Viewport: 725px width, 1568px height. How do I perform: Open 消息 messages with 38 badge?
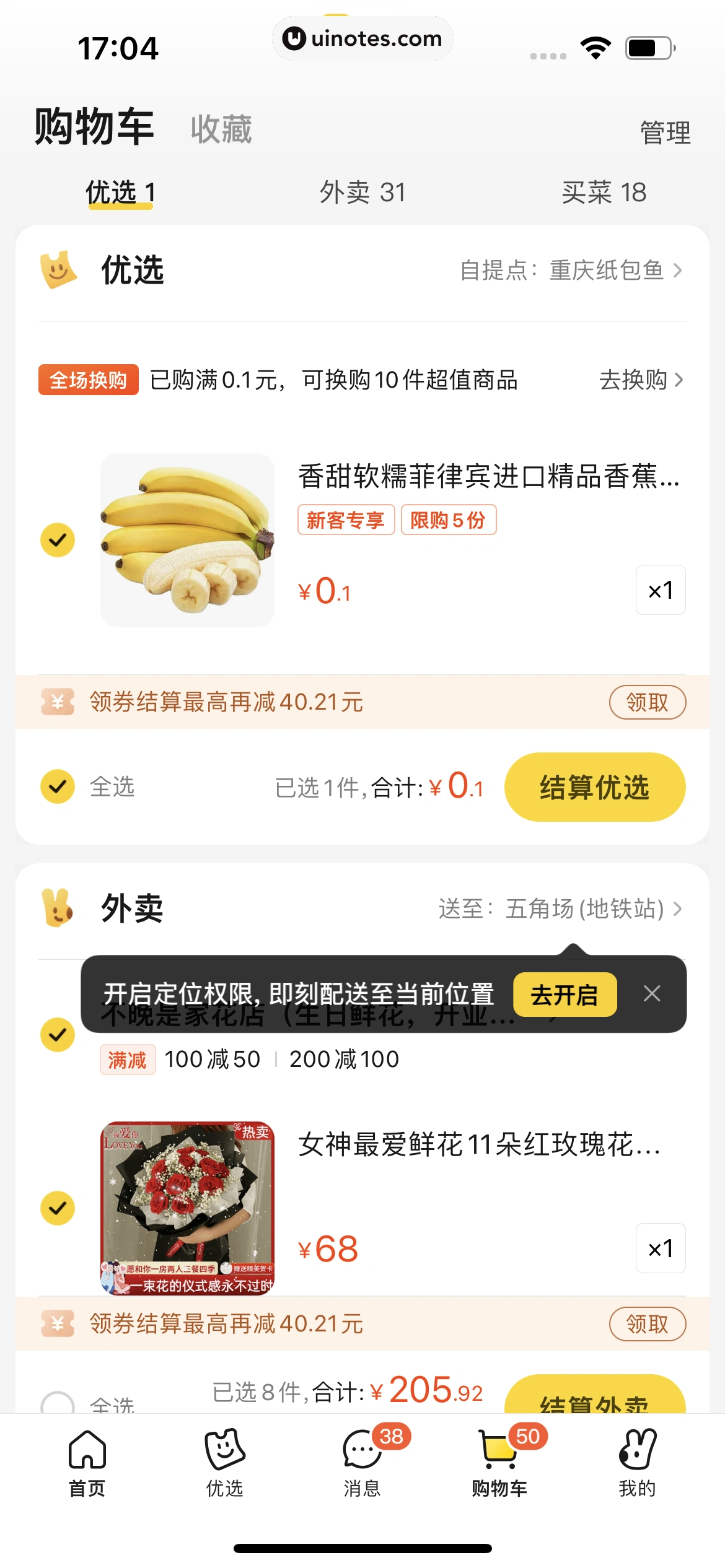click(x=362, y=1450)
